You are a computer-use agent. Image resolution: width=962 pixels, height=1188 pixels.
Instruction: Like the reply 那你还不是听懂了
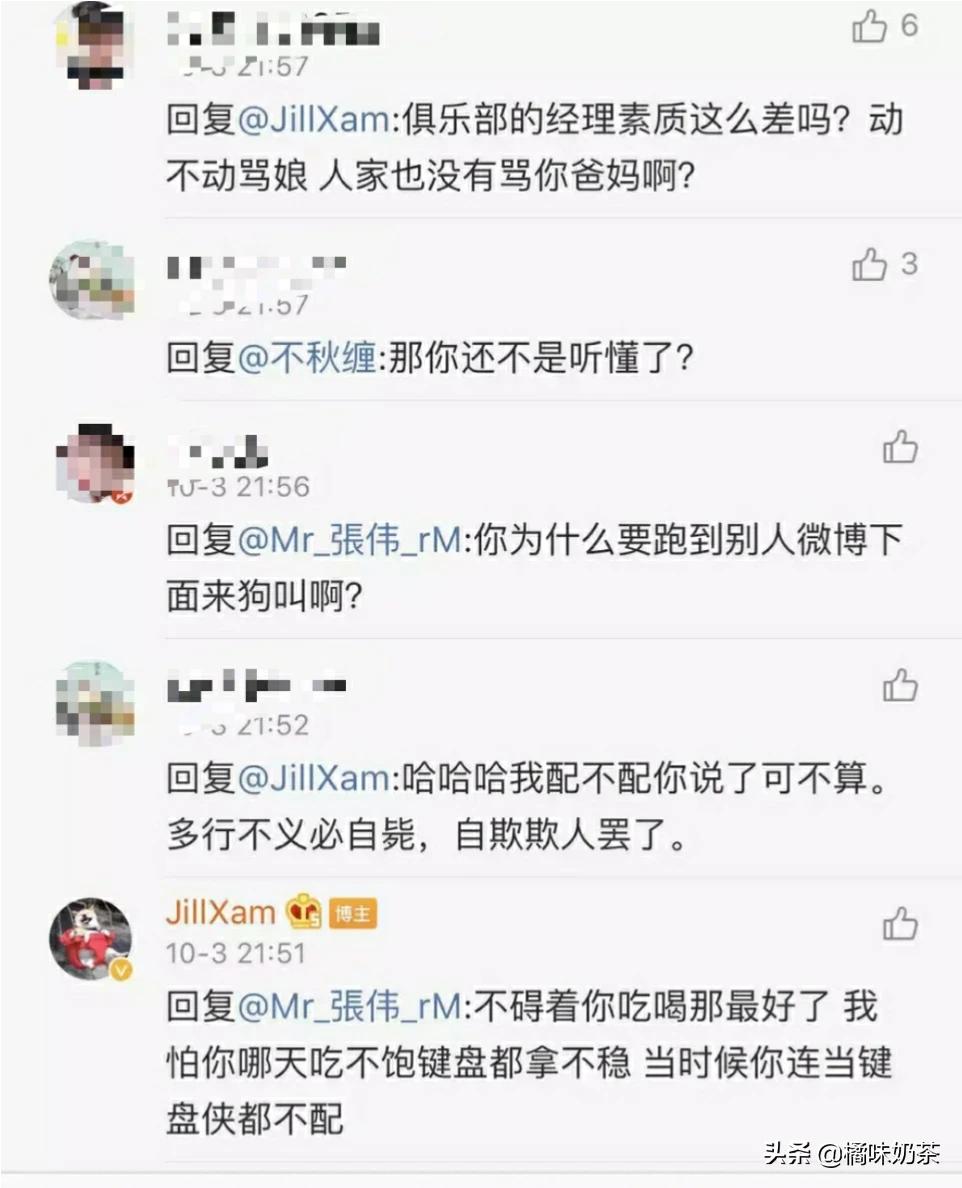point(870,265)
